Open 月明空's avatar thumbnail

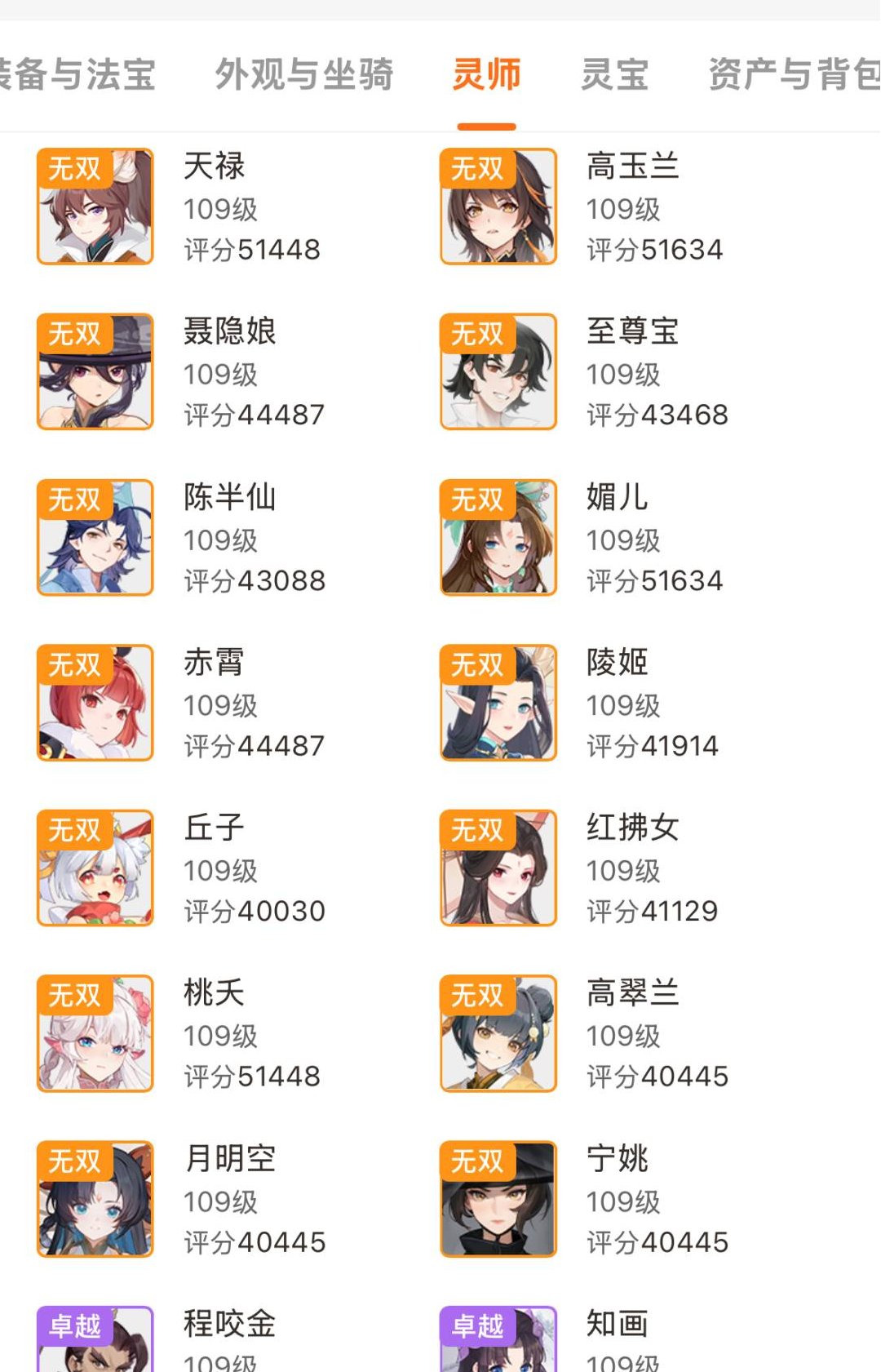[95, 1195]
